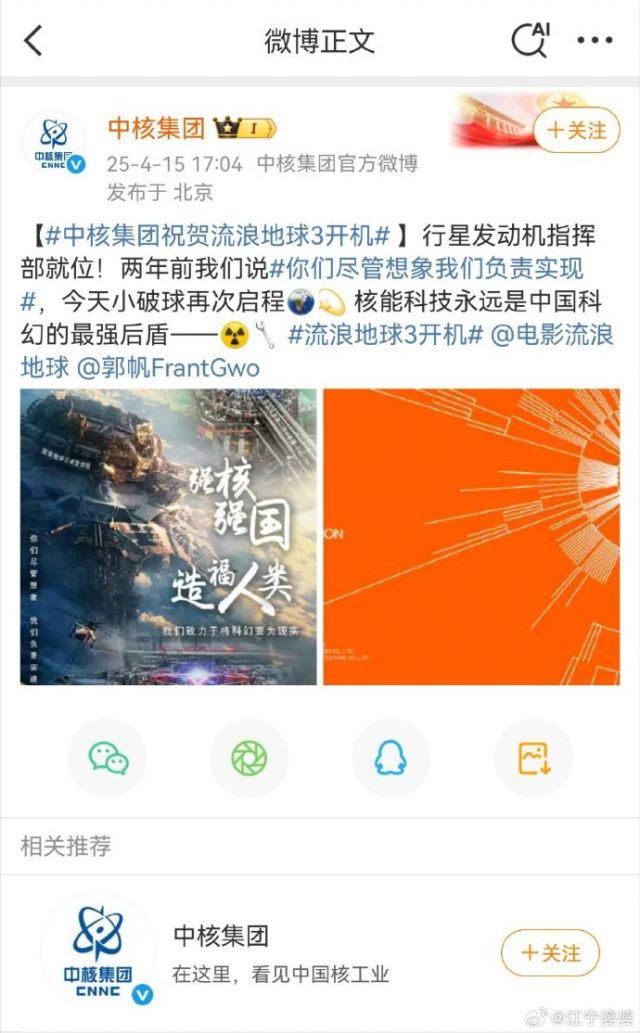This screenshot has width=640, height=1033.
Task: Open hashtag #中核集团祝贺流浪地球3开机#
Action: 218,235
